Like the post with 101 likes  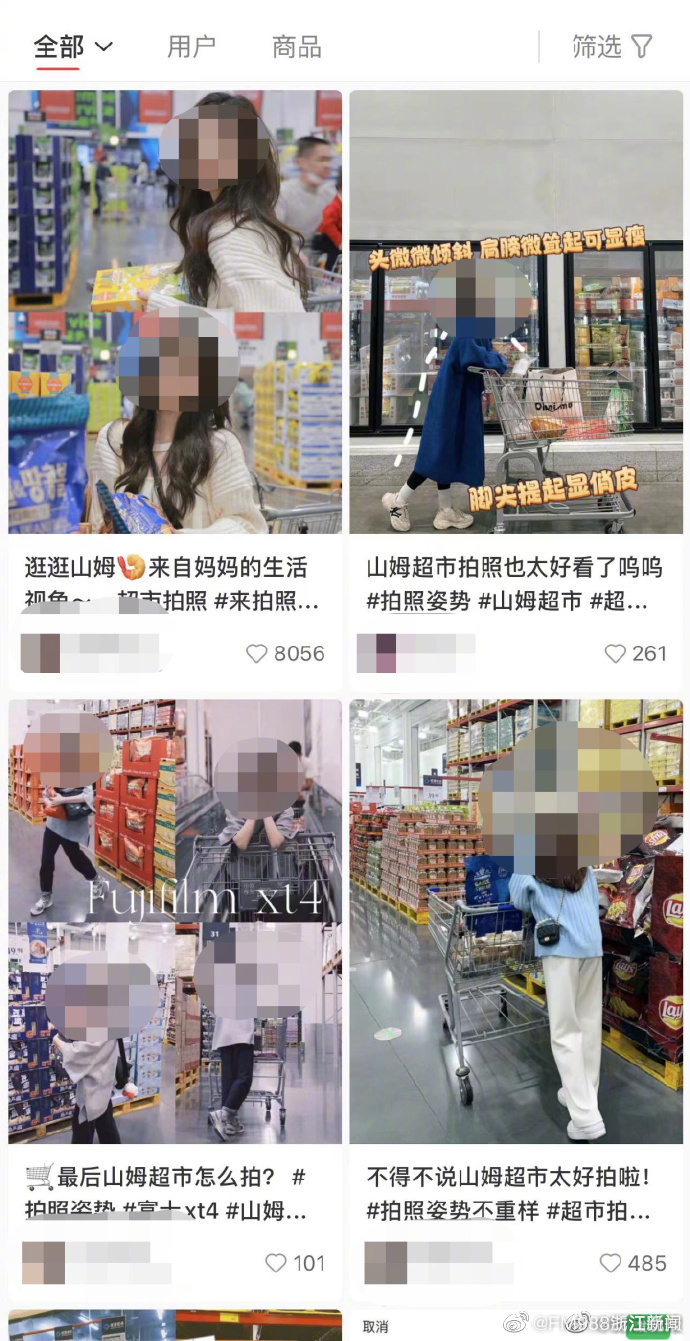click(276, 1263)
